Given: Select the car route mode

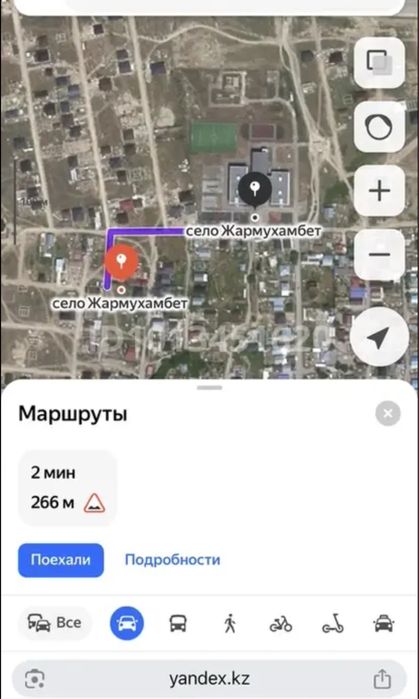Looking at the screenshot, I should 127,623.
